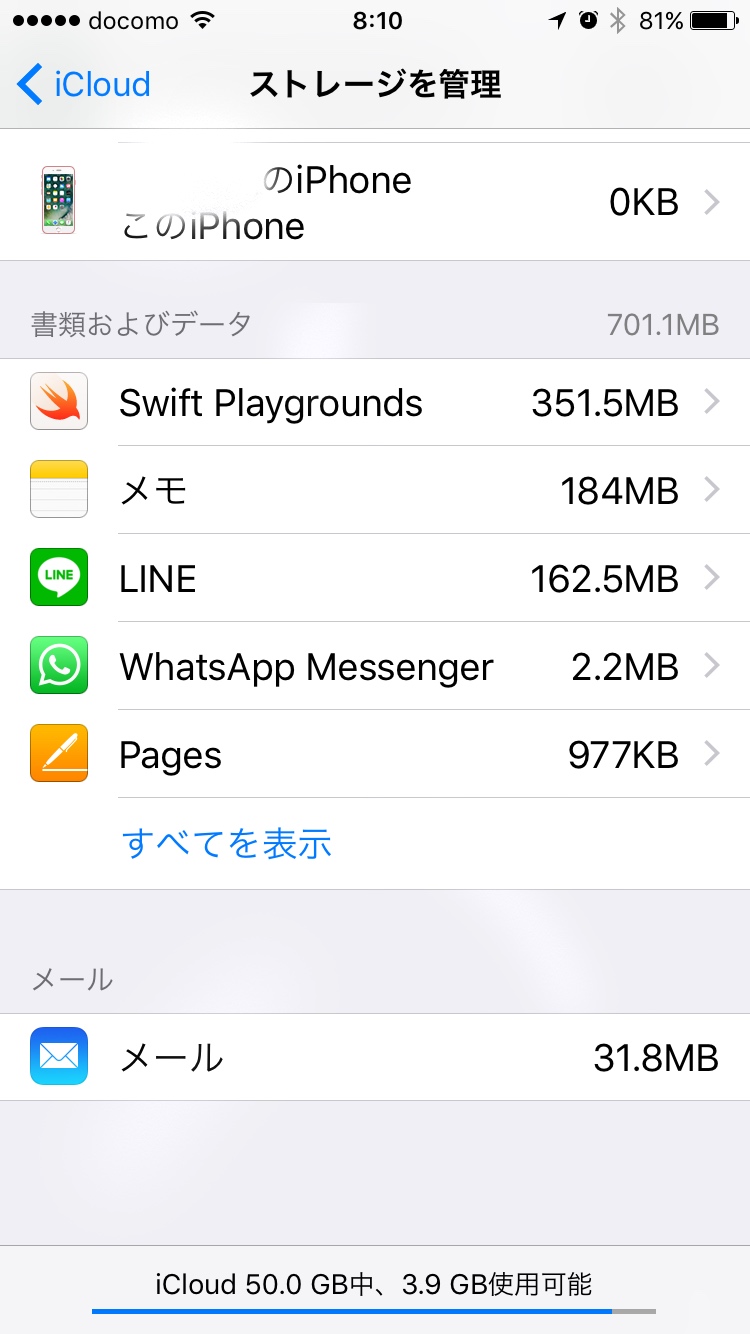The width and height of the screenshot is (750, 1334).
Task: Open LINE storage details
Action: coord(375,579)
